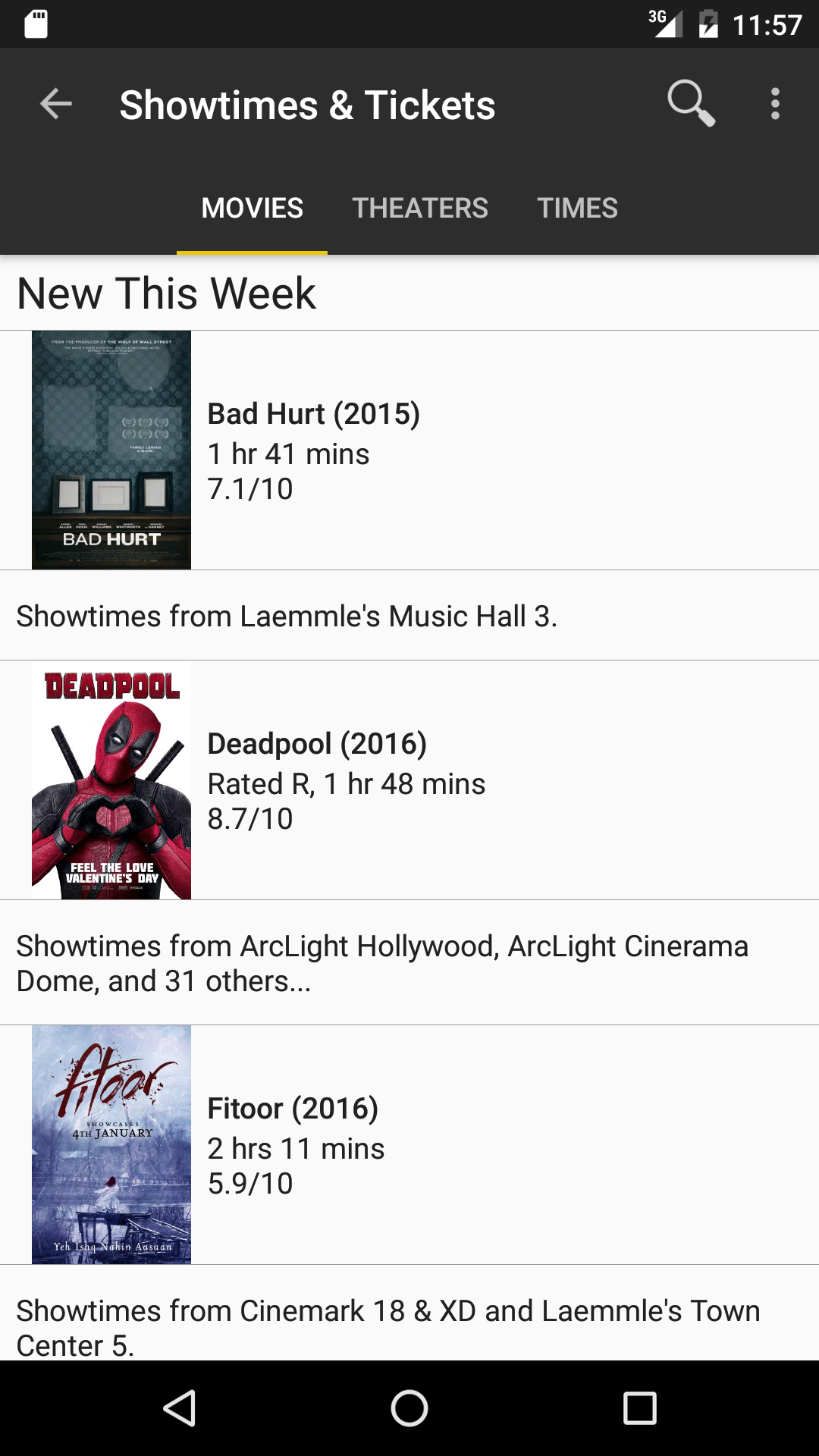The image size is (819, 1456).
Task: Open the search magnifier icon
Action: [691, 103]
